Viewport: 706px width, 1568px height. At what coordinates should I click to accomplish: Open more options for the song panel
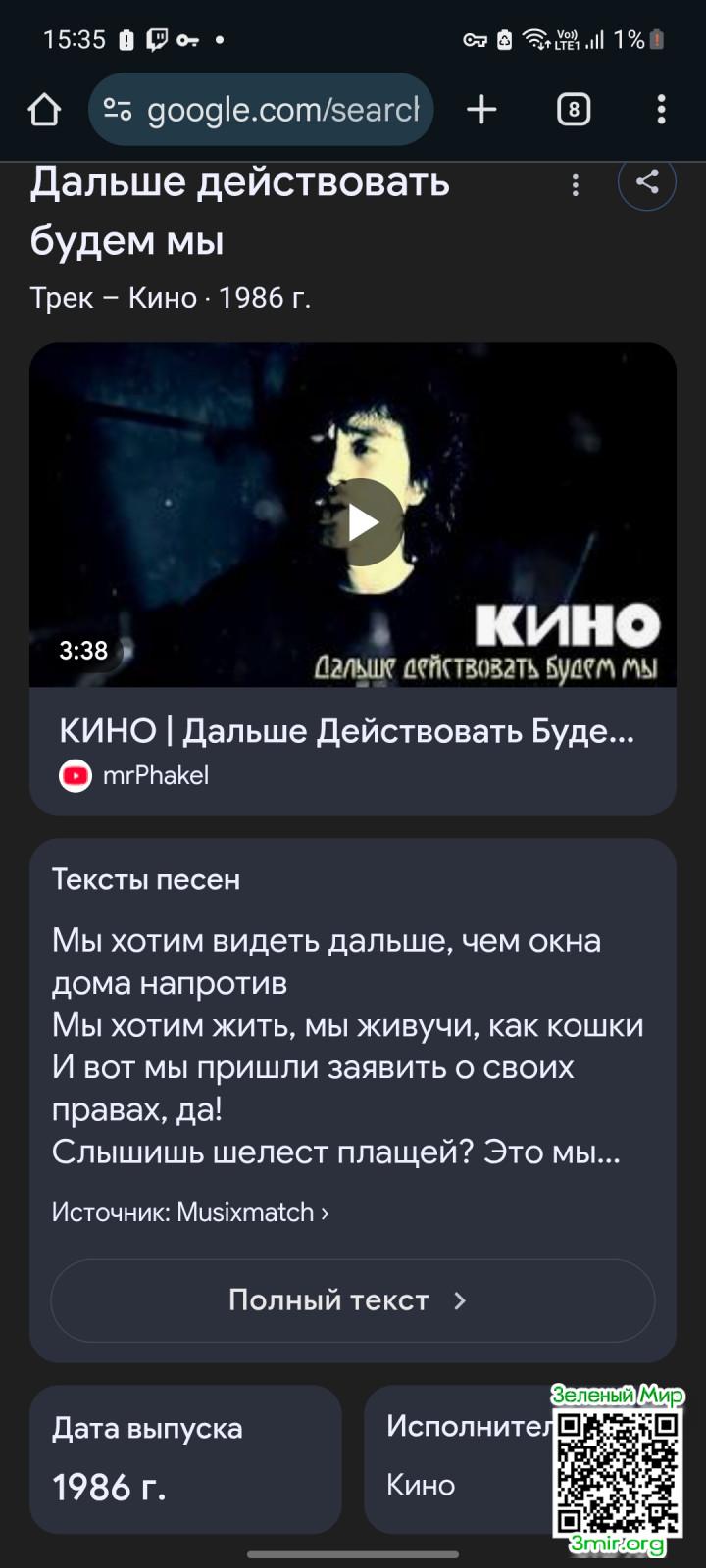[x=576, y=185]
